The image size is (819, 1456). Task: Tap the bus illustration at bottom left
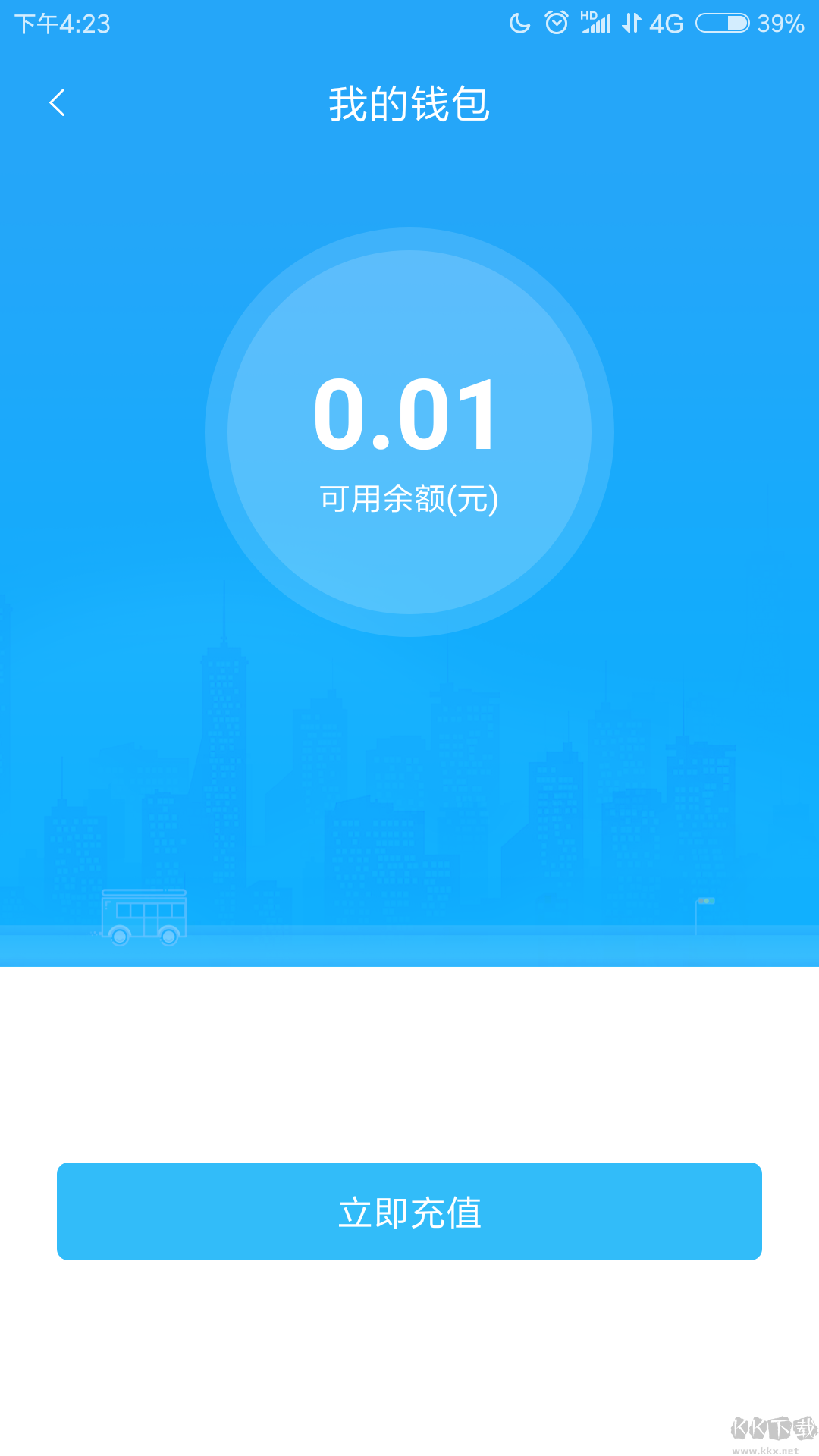pos(144,915)
